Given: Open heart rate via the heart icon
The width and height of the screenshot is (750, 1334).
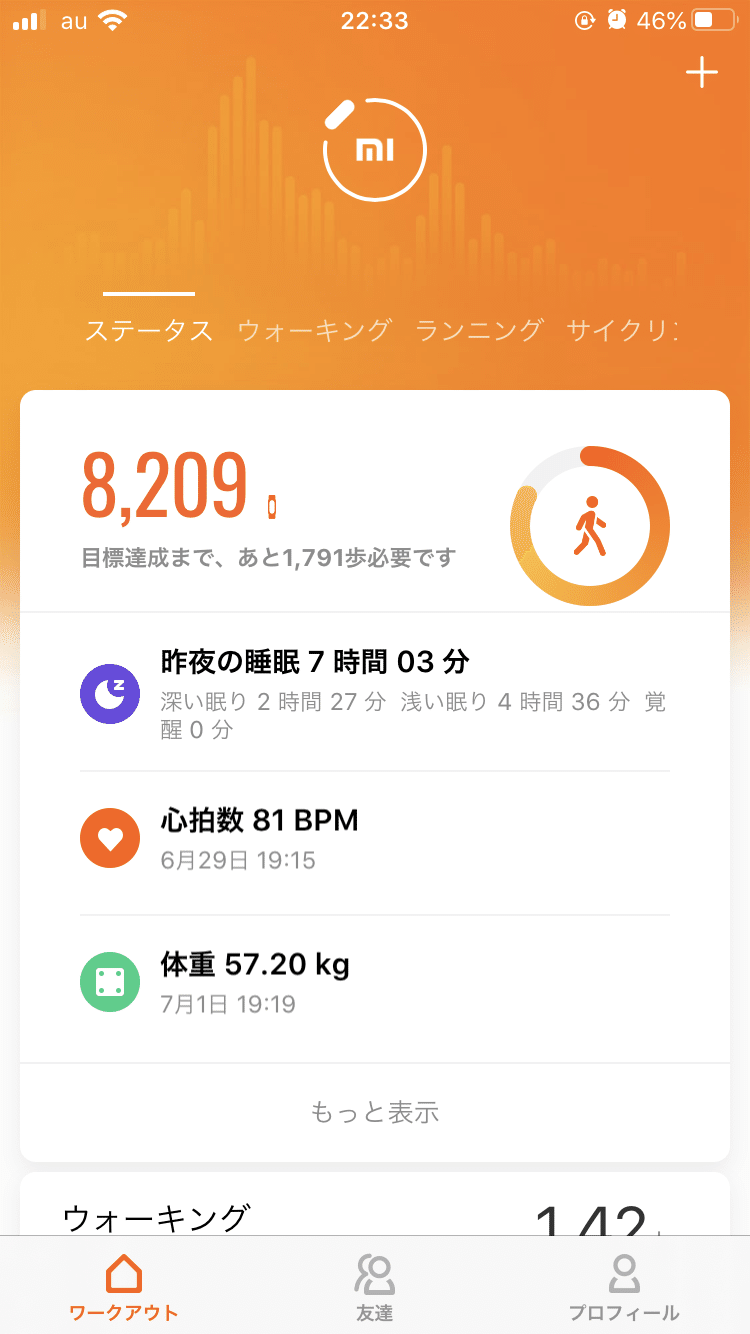Looking at the screenshot, I should [x=110, y=837].
